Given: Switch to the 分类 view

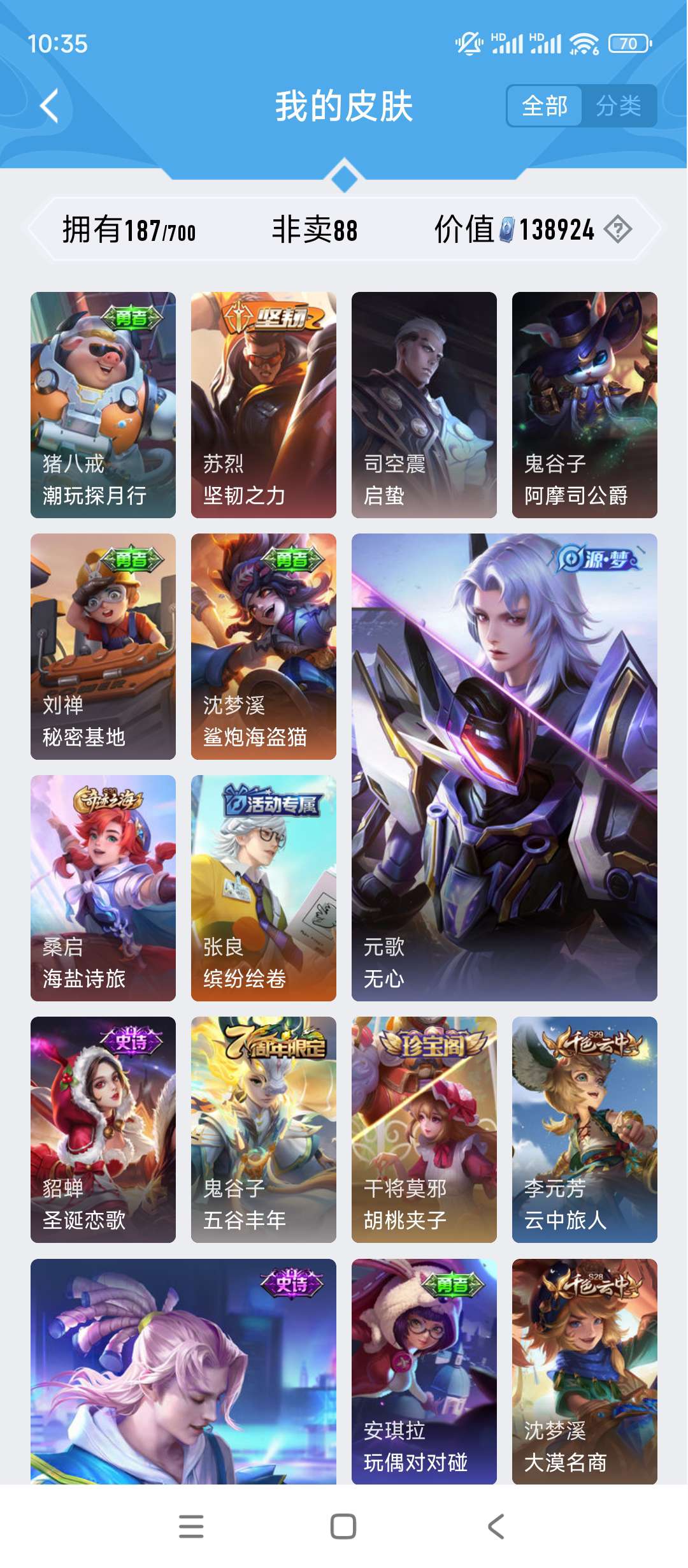Looking at the screenshot, I should 618,106.
